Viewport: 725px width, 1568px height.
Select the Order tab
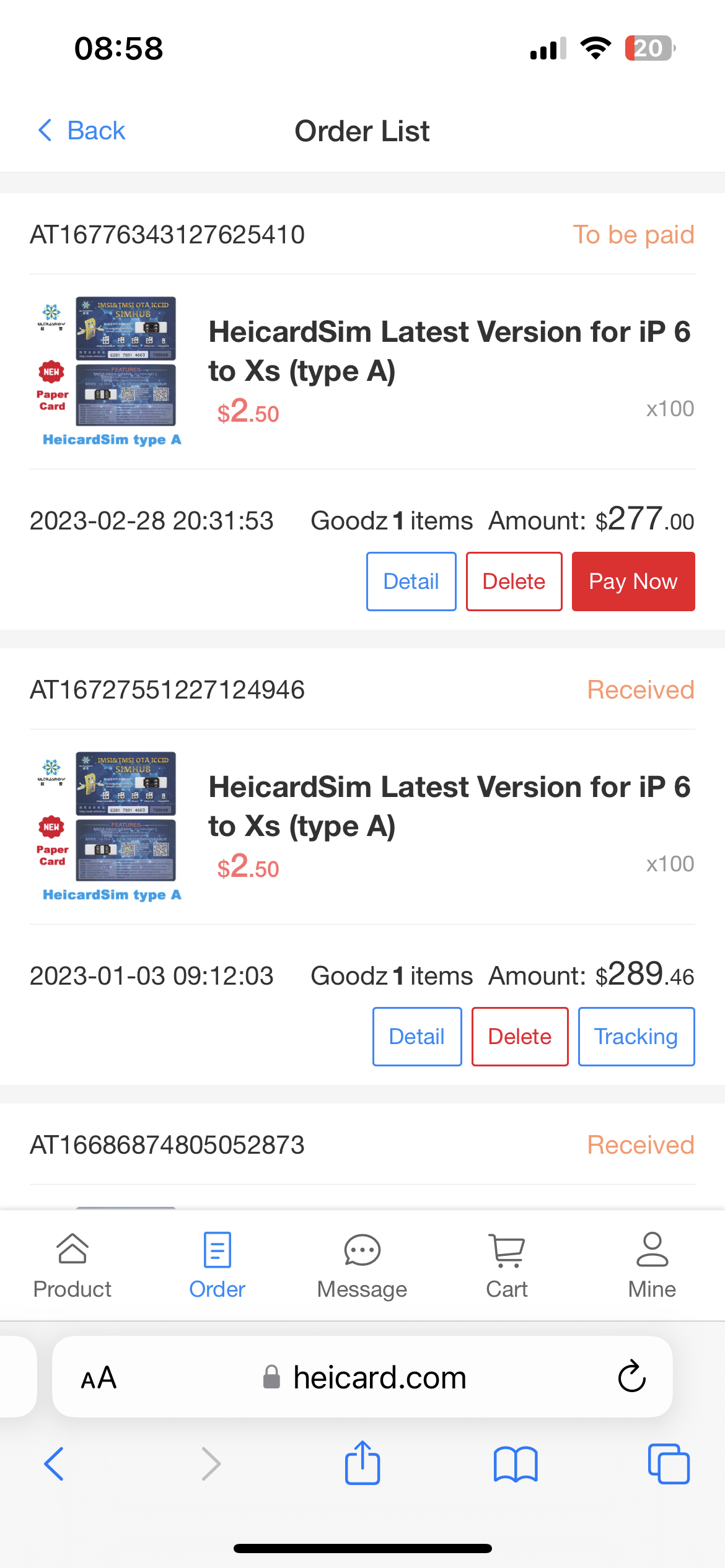coord(217,1265)
